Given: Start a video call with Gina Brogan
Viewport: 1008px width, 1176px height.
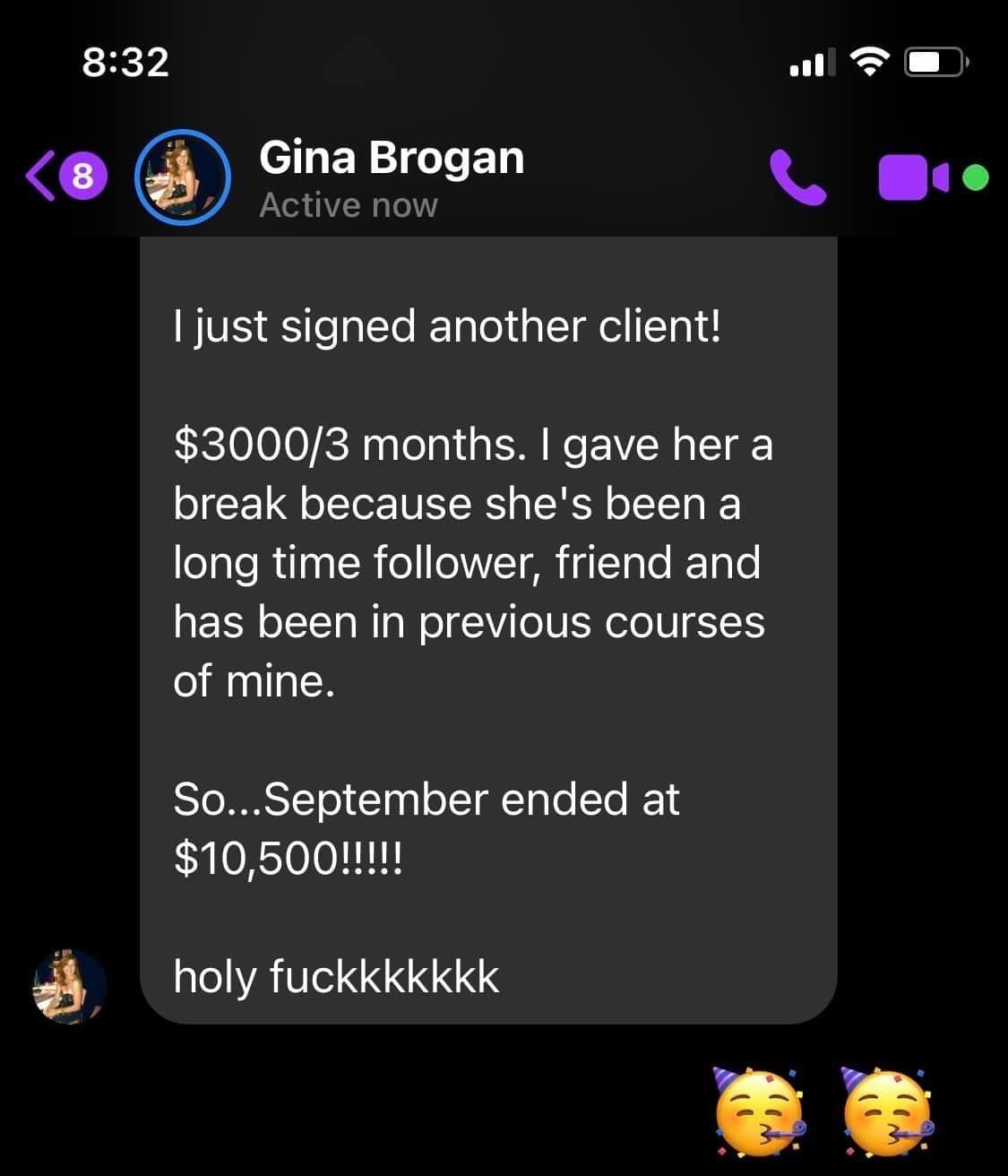Looking at the screenshot, I should point(911,177).
